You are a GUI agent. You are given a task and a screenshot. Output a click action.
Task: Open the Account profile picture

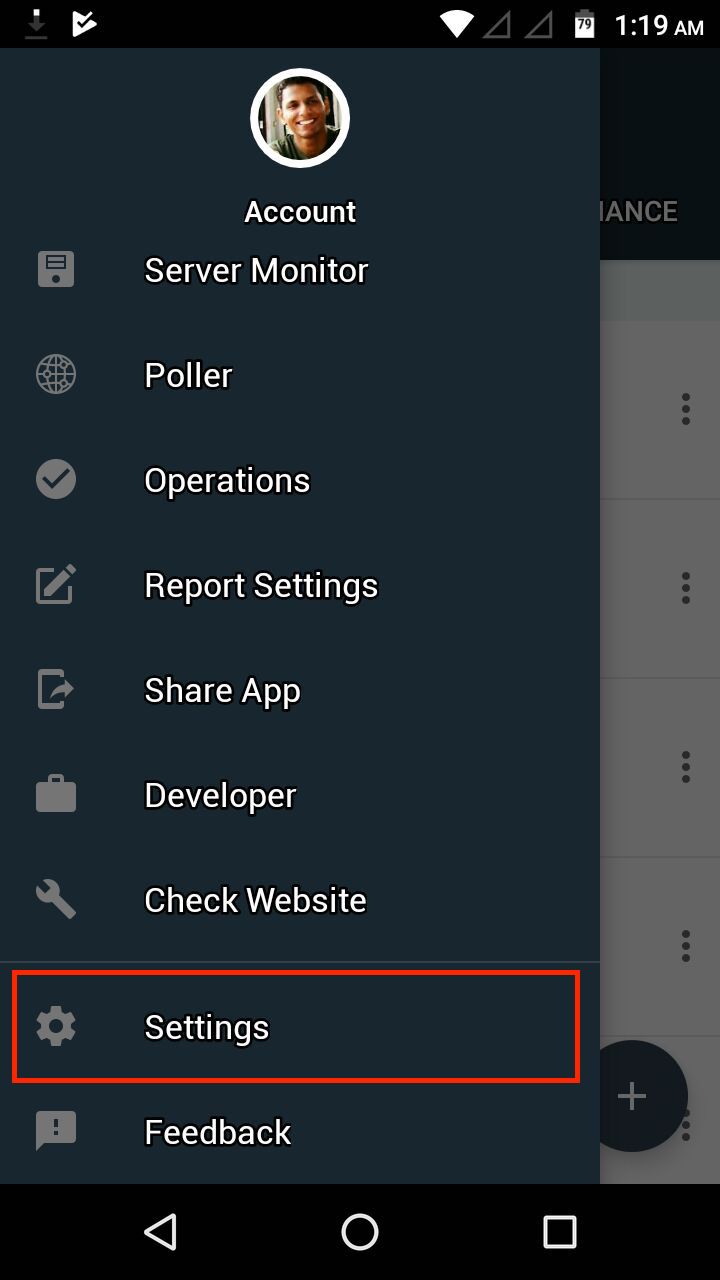tap(300, 118)
